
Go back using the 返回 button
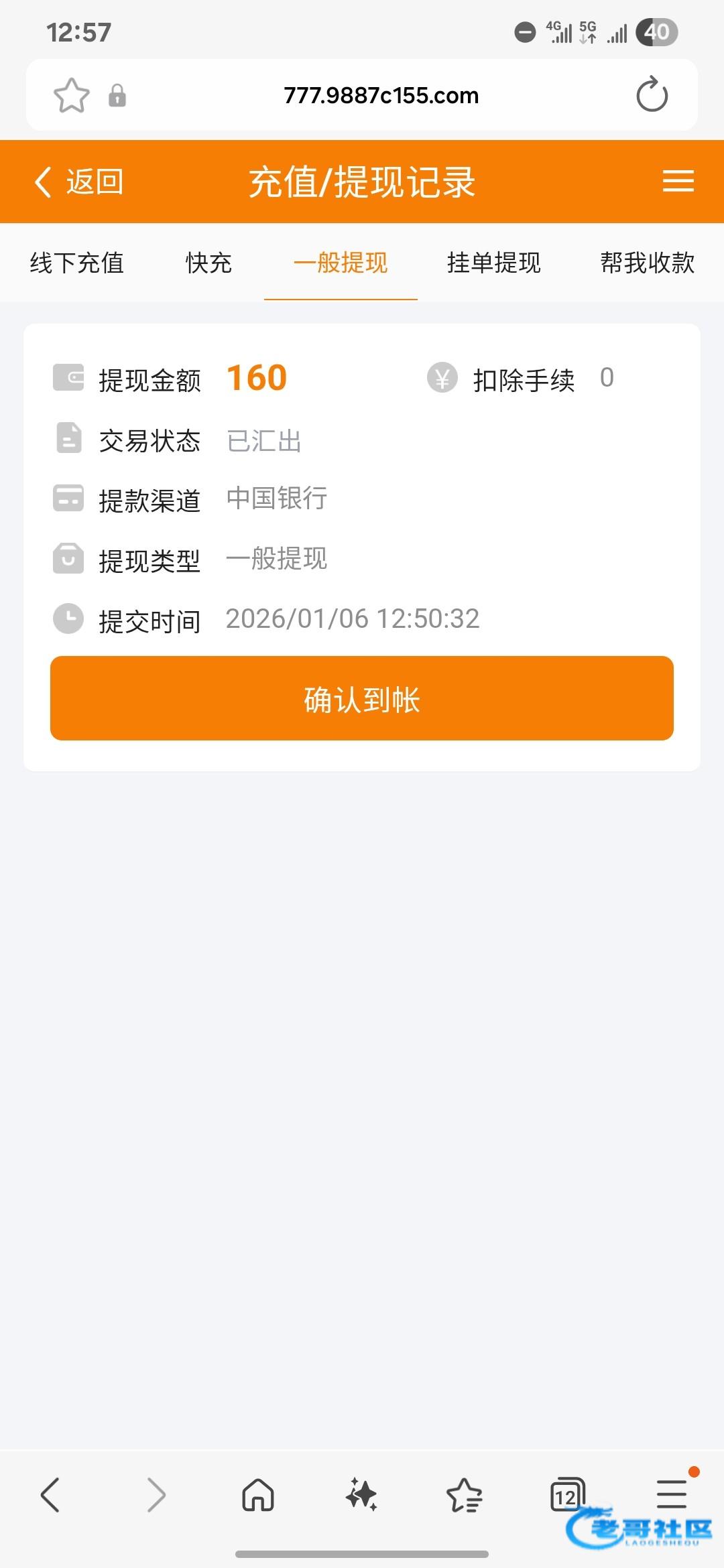tap(79, 182)
